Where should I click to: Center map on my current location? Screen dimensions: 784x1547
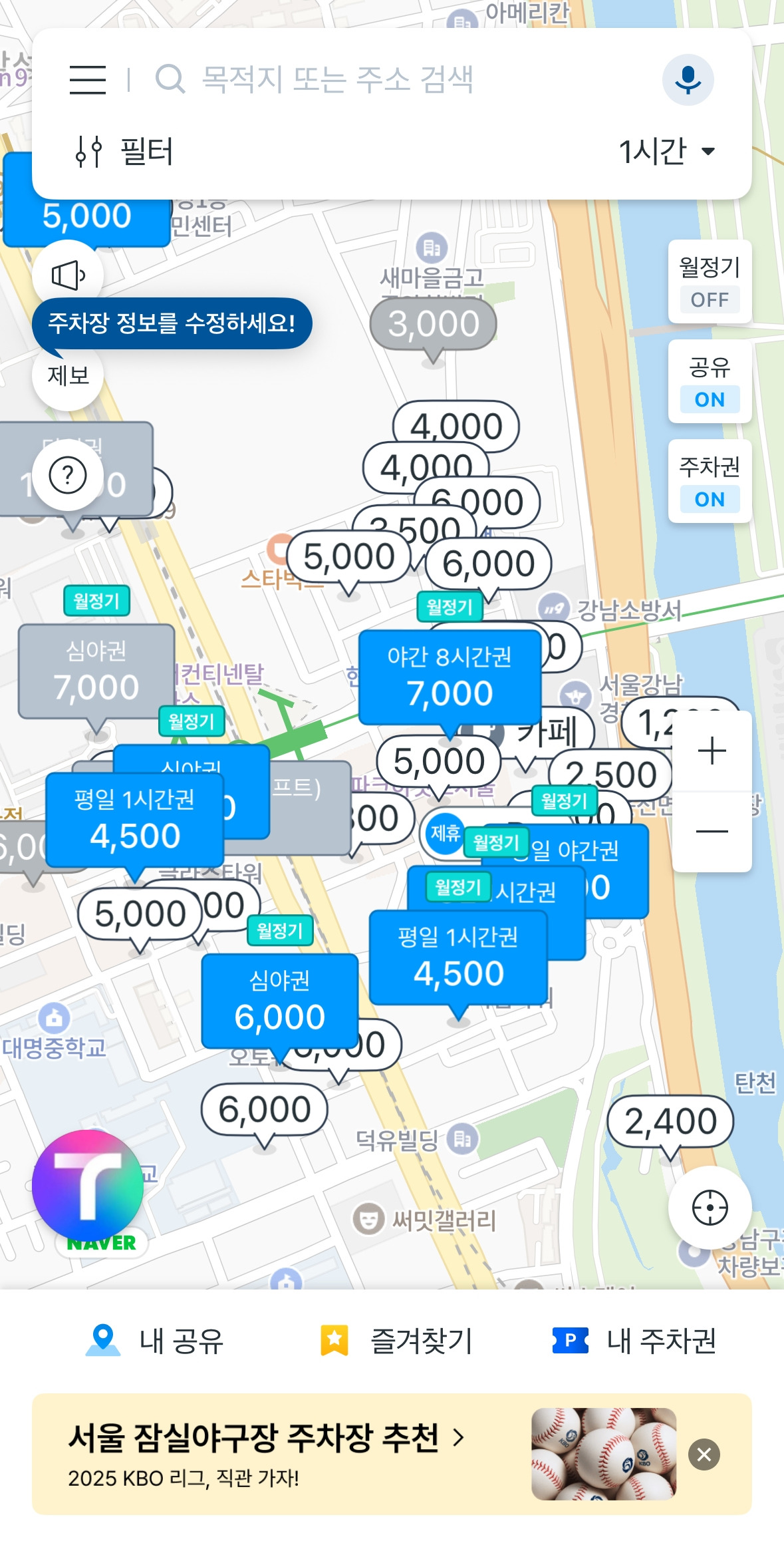click(710, 1207)
